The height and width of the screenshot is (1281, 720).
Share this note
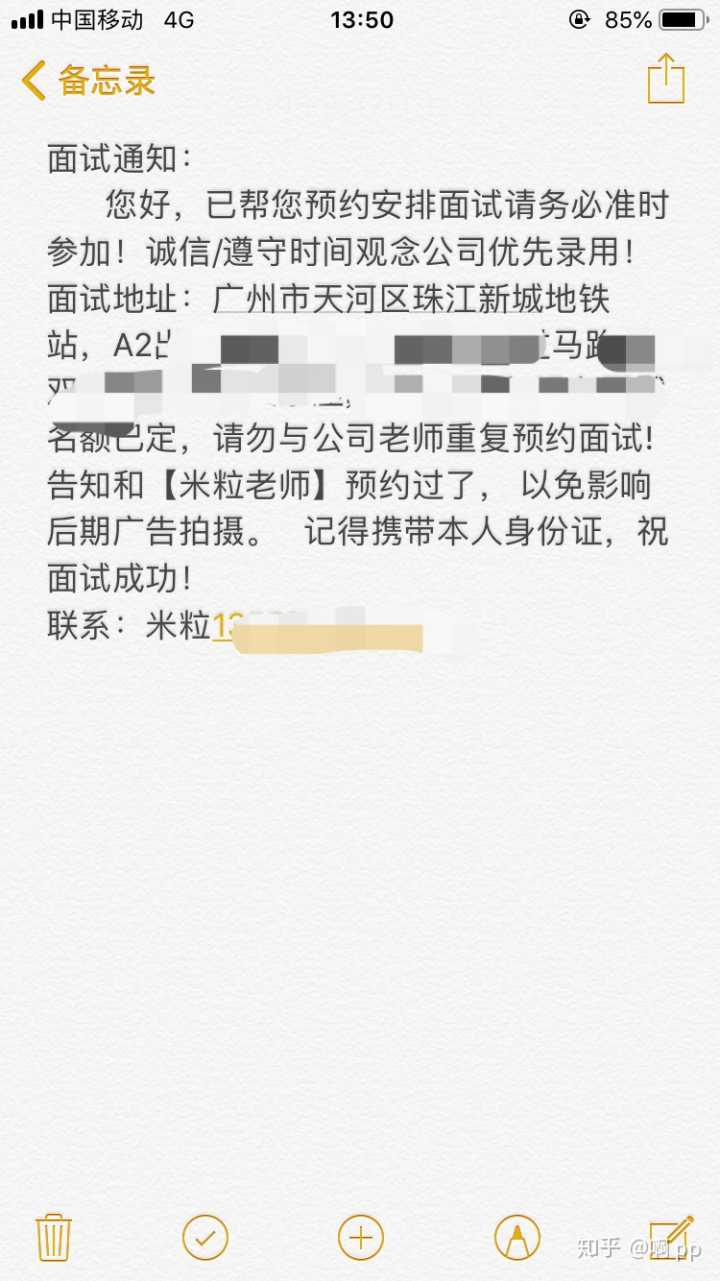(x=666, y=78)
